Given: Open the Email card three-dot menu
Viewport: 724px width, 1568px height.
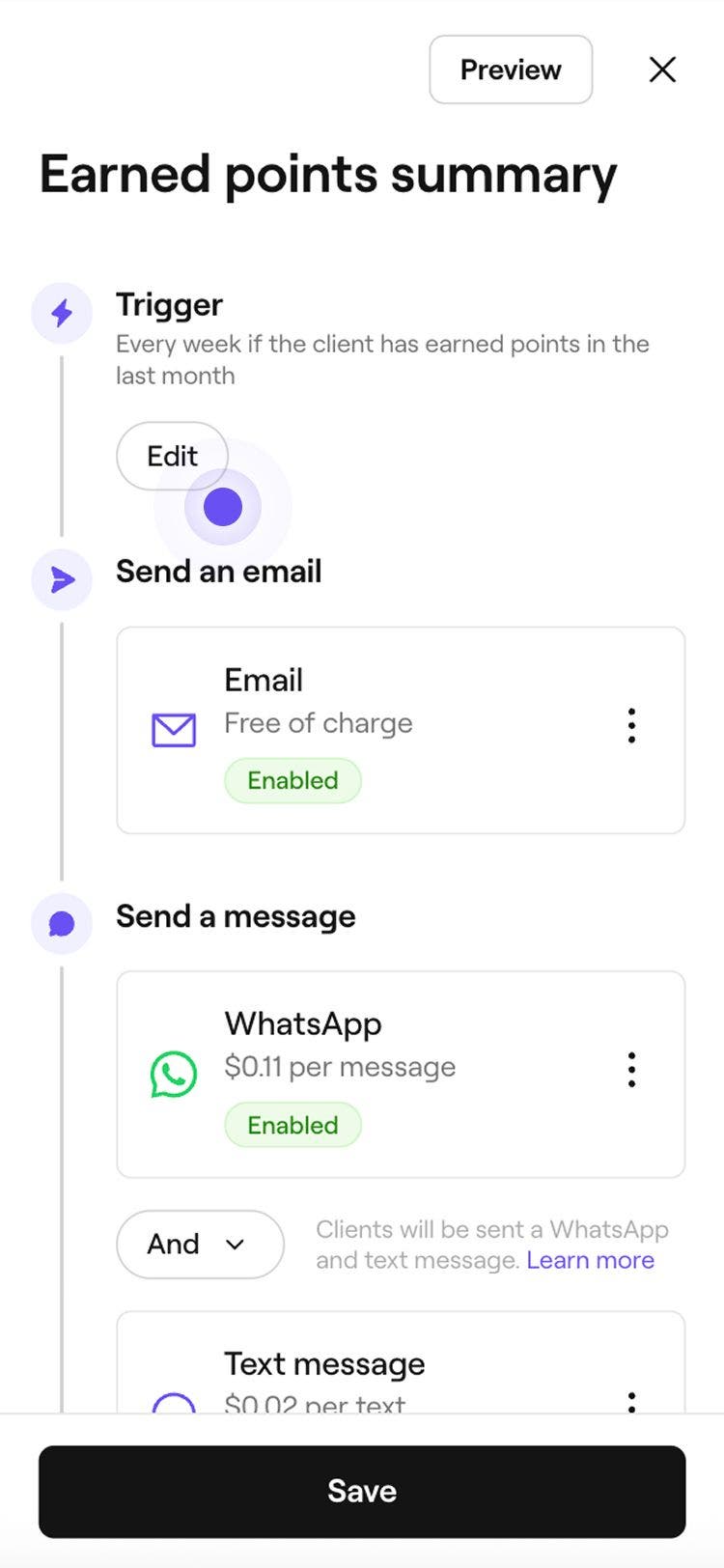Looking at the screenshot, I should click(631, 725).
